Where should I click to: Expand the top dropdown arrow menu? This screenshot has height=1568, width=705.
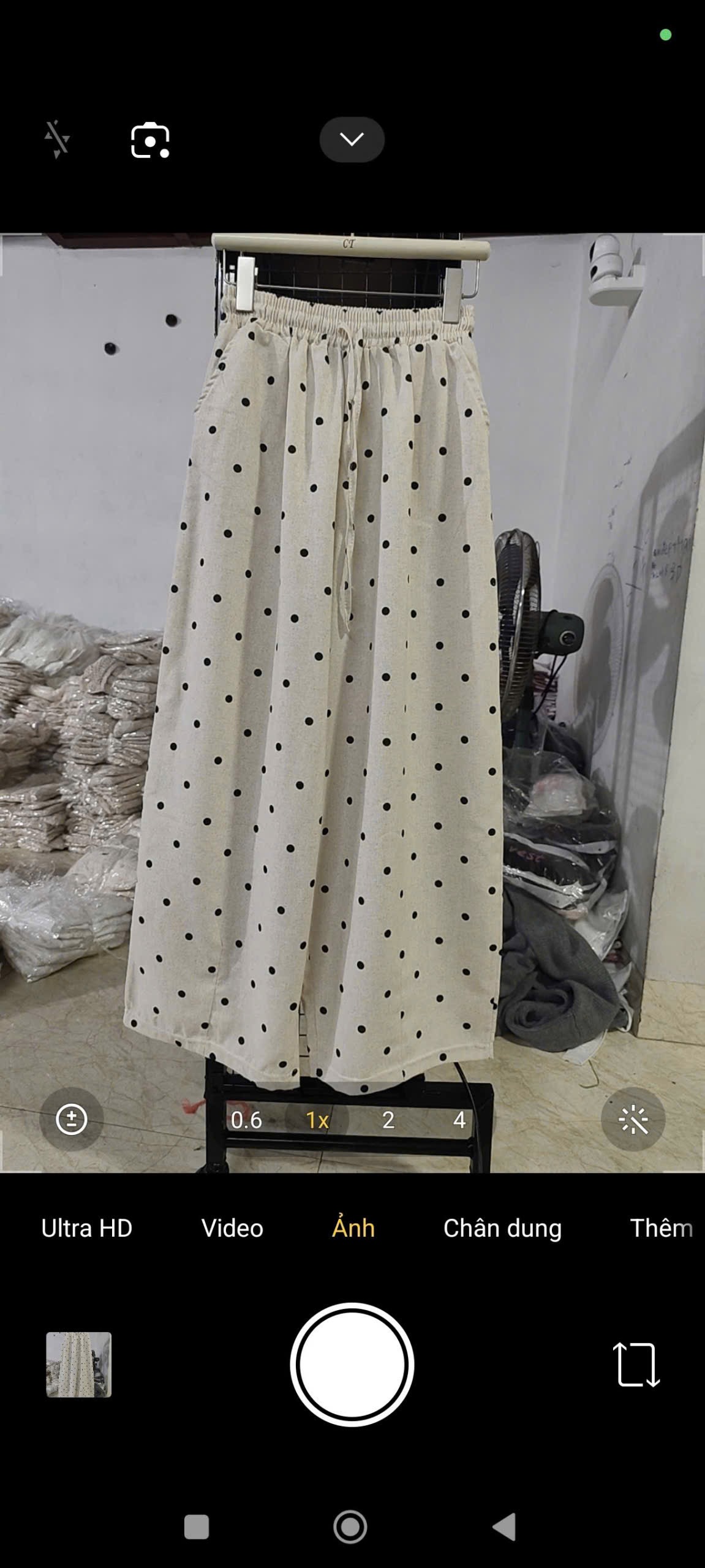point(352,140)
